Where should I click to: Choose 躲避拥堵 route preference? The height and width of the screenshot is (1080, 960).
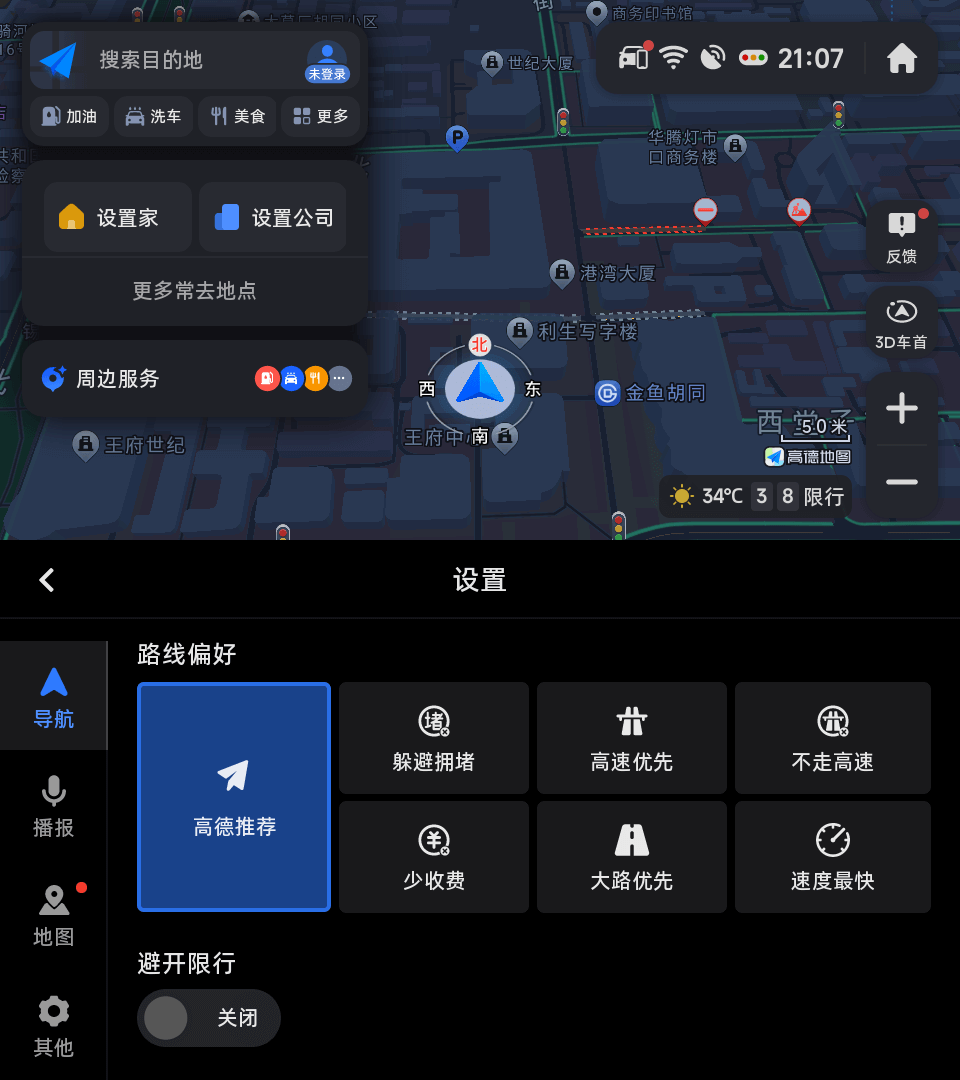tap(433, 738)
